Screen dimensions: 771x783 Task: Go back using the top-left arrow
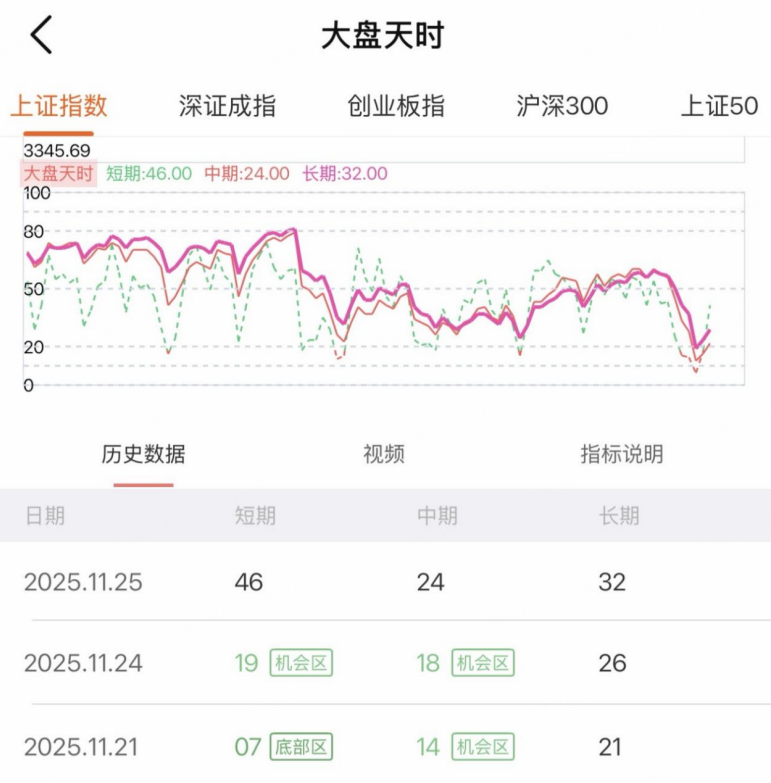click(x=41, y=36)
